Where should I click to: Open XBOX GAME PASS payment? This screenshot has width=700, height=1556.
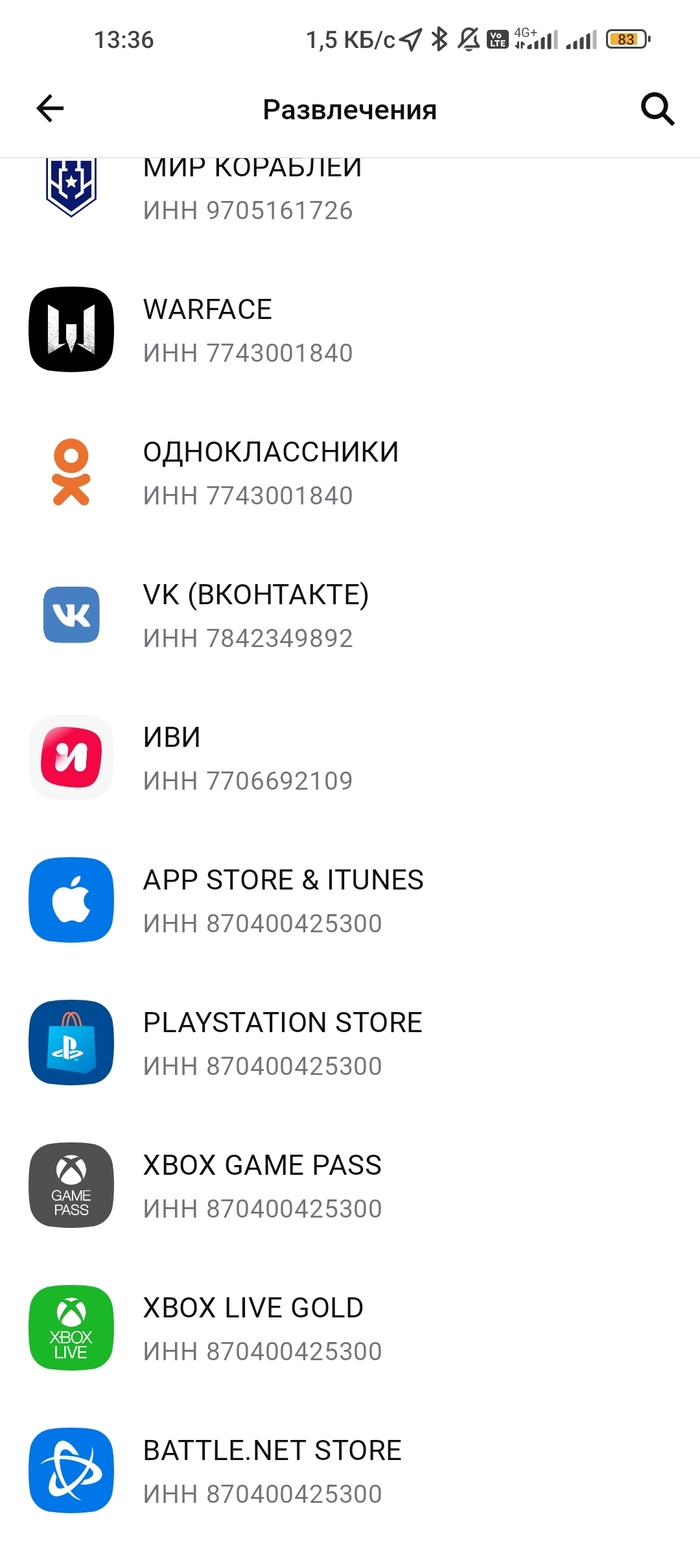tap(262, 1185)
